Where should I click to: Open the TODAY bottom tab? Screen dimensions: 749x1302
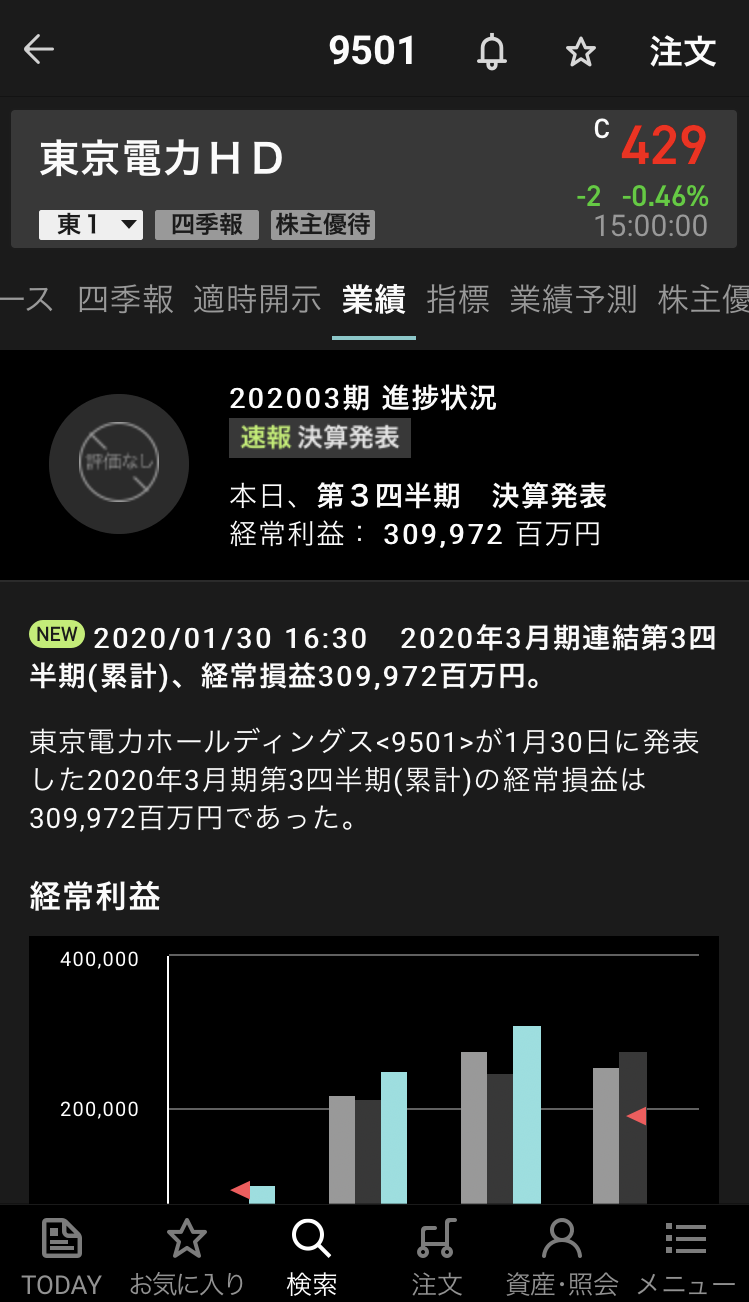(62, 1255)
